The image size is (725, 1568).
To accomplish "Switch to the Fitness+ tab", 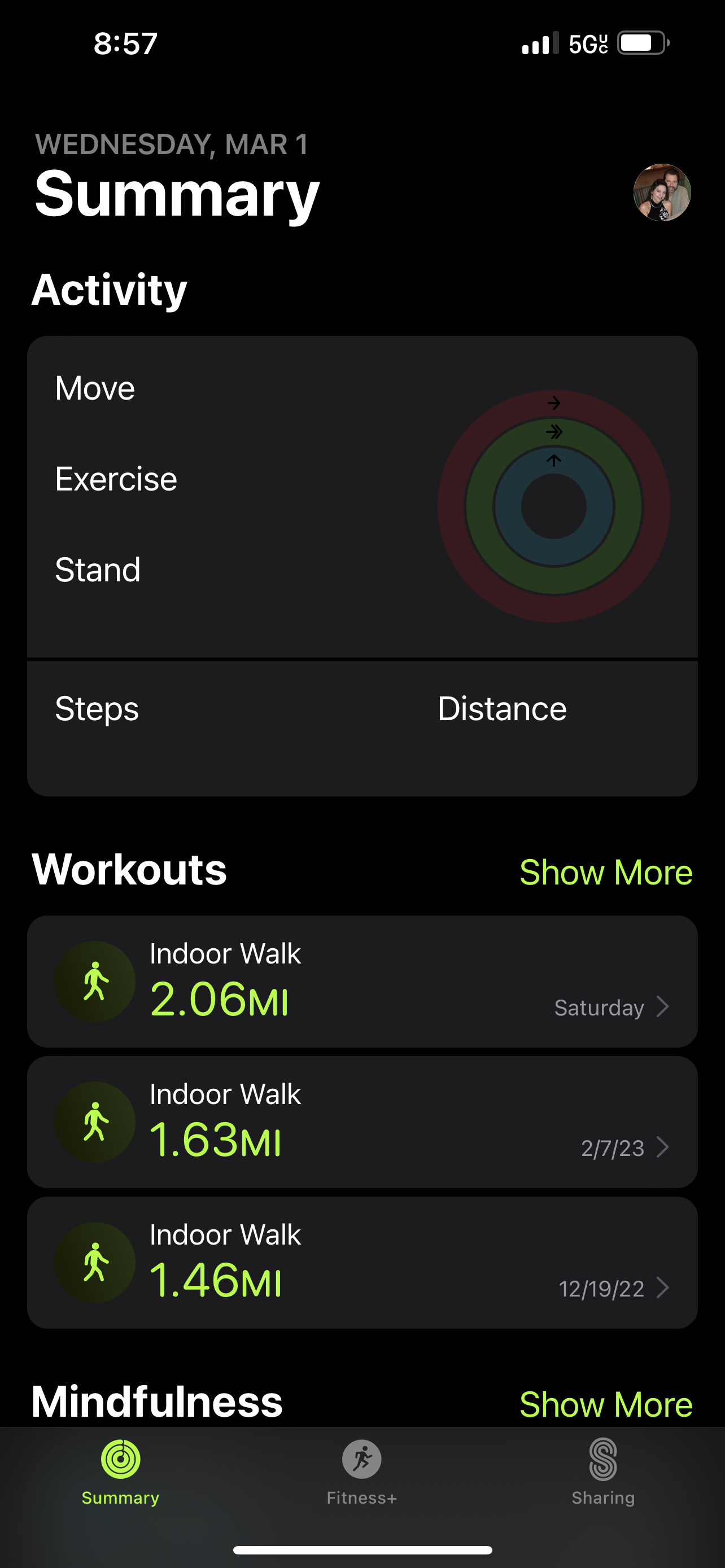I will [x=361, y=1470].
